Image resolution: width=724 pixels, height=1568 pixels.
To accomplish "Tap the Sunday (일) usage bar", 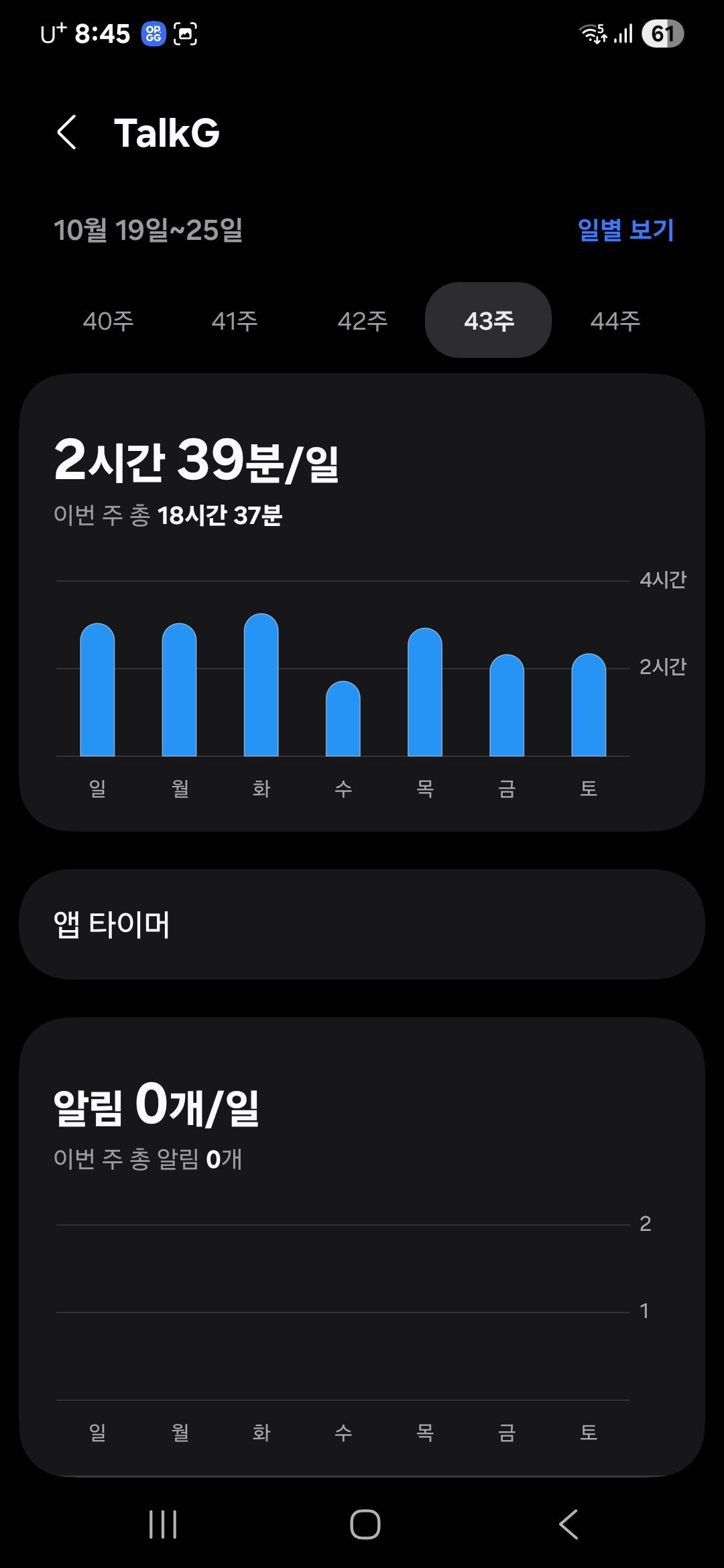I will 97,690.
